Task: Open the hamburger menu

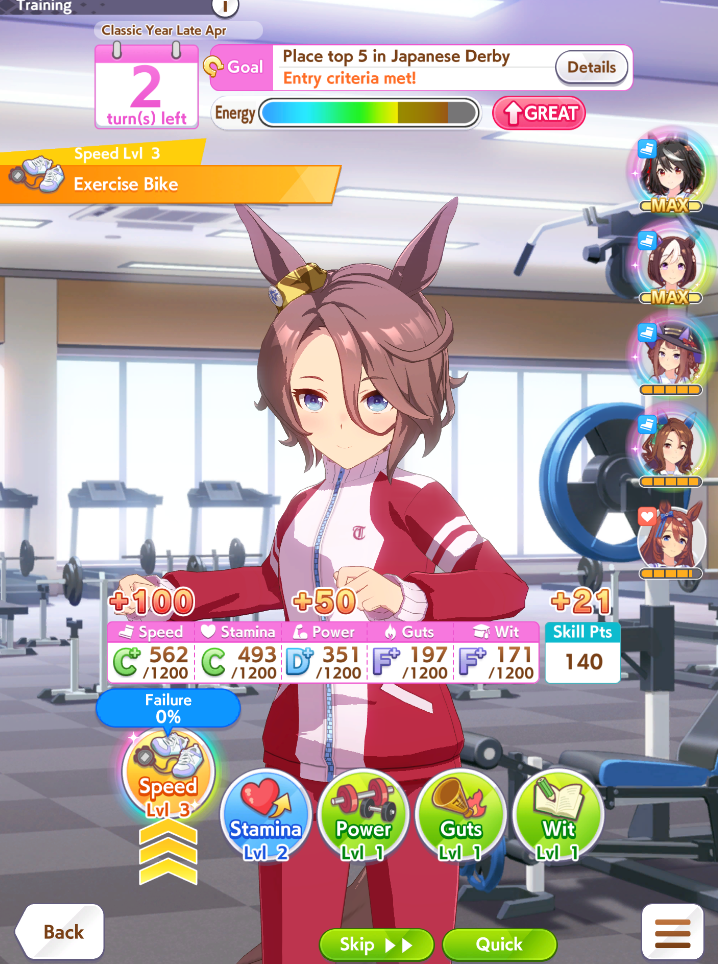Action: [673, 932]
